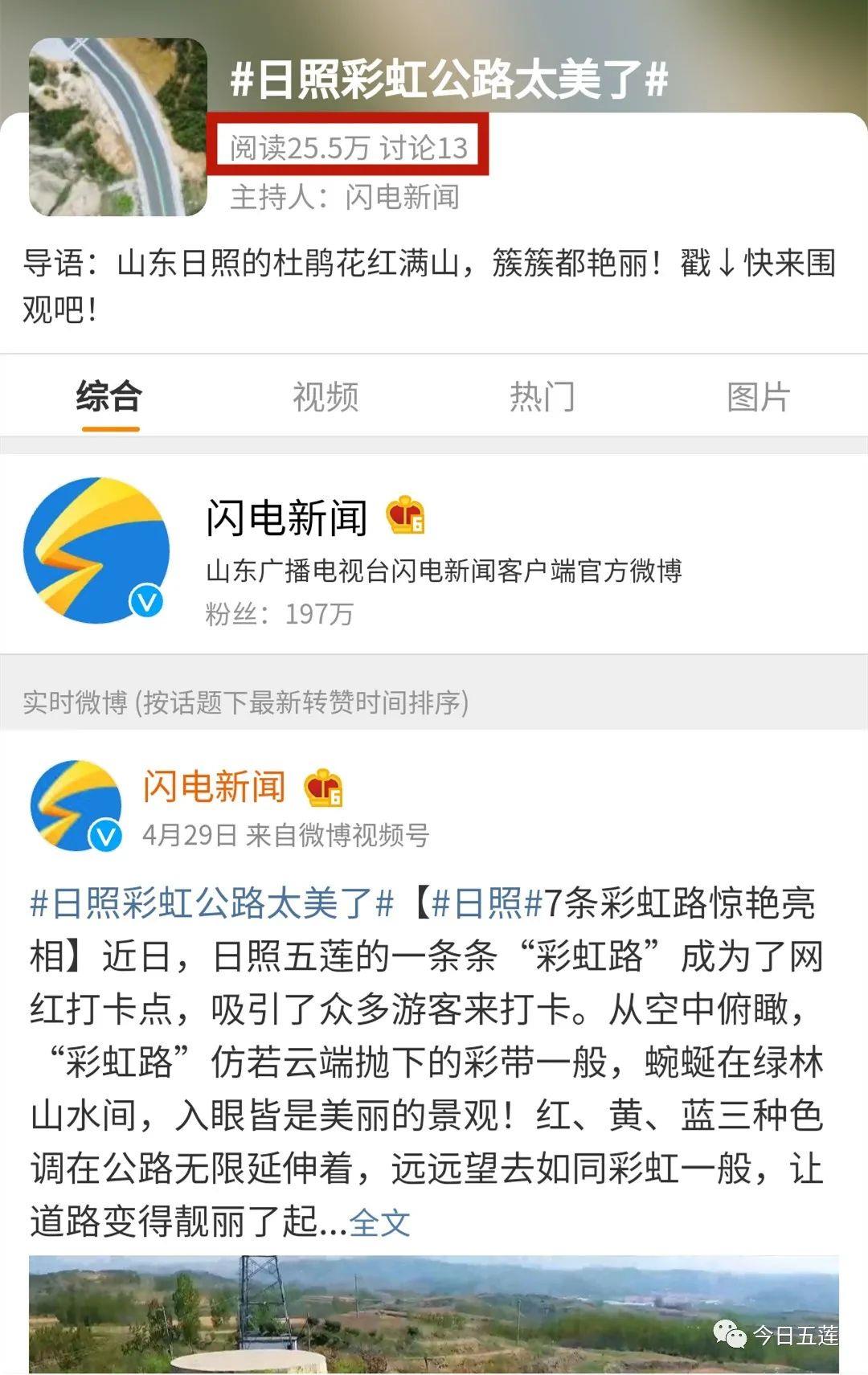
Task: Tap the #日照彩虹公路太美了# hashtag in the post text
Action: click(212, 904)
